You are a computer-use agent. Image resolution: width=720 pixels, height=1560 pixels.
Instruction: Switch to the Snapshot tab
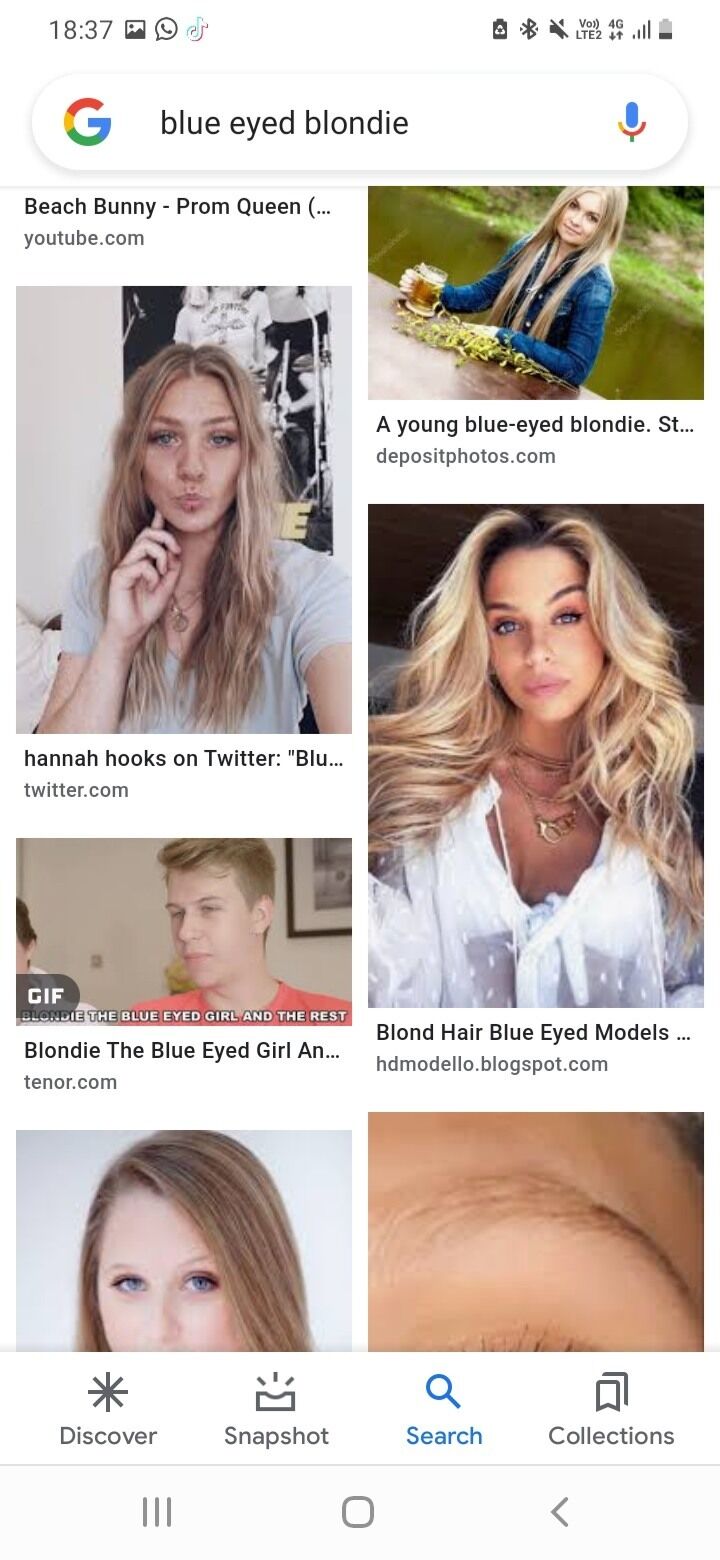(276, 1410)
